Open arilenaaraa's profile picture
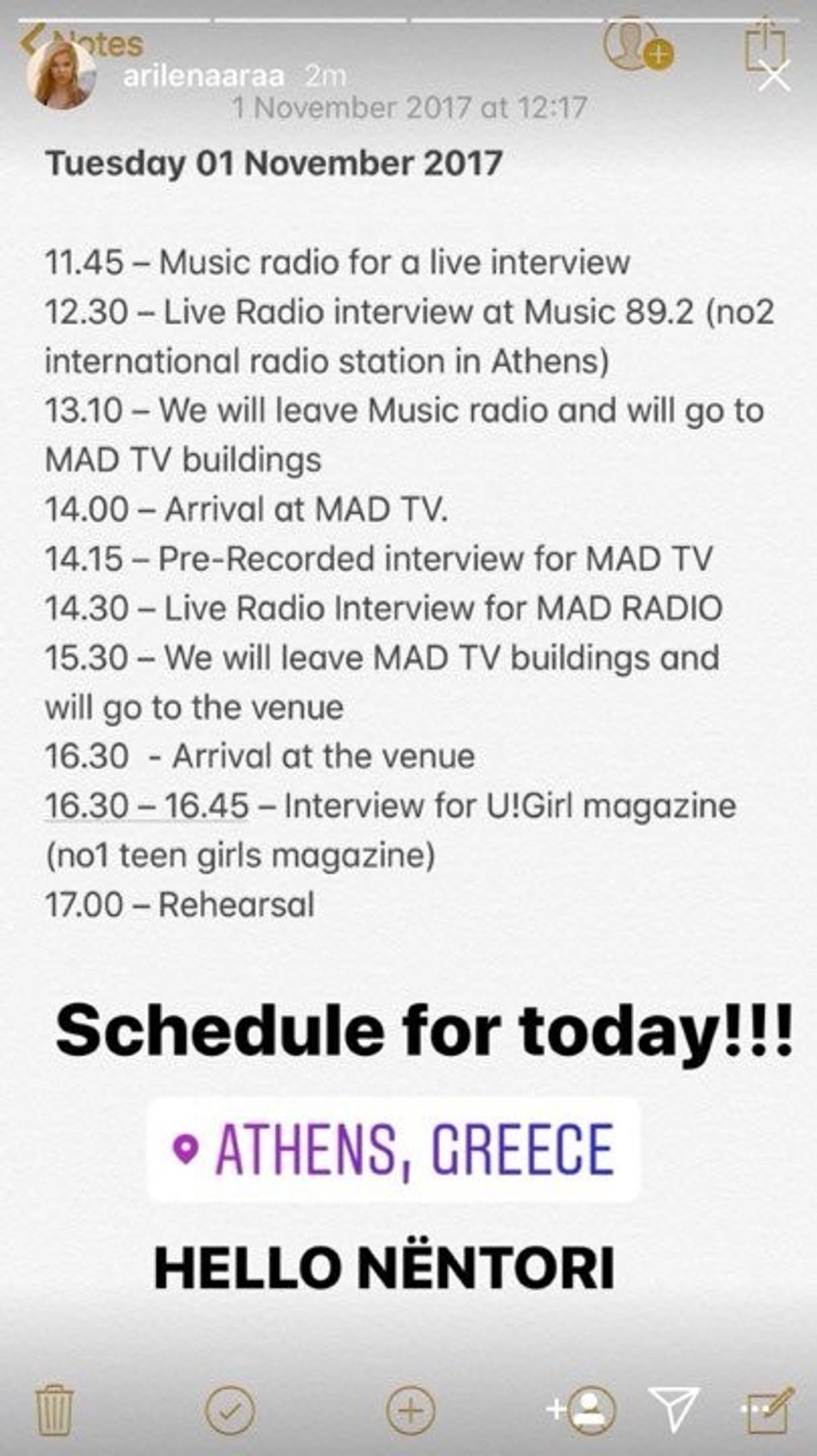Viewport: 817px width, 1456px height. click(61, 73)
